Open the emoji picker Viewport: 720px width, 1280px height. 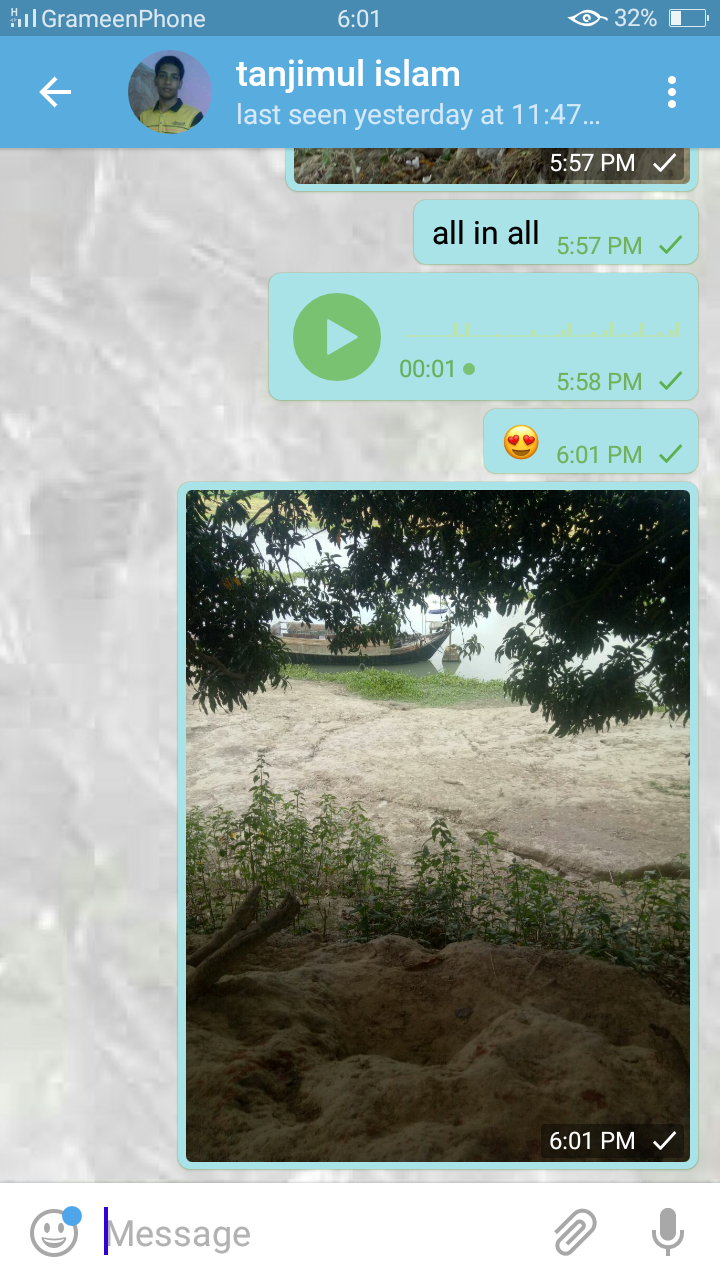point(54,1233)
